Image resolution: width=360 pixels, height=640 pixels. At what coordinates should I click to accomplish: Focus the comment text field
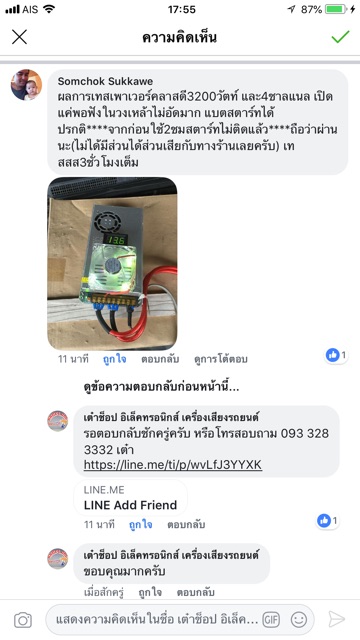(x=157, y=620)
